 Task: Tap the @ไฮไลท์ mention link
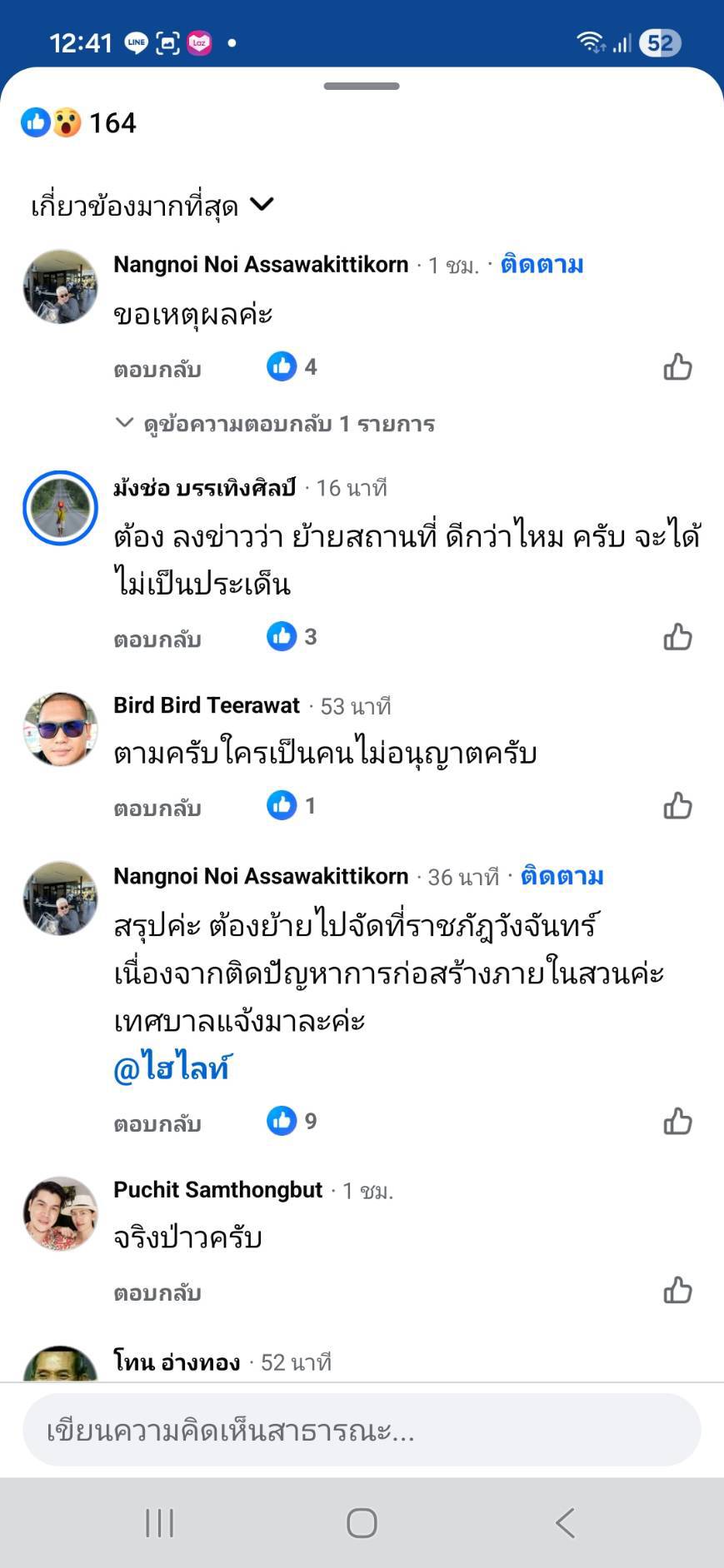click(x=172, y=1068)
